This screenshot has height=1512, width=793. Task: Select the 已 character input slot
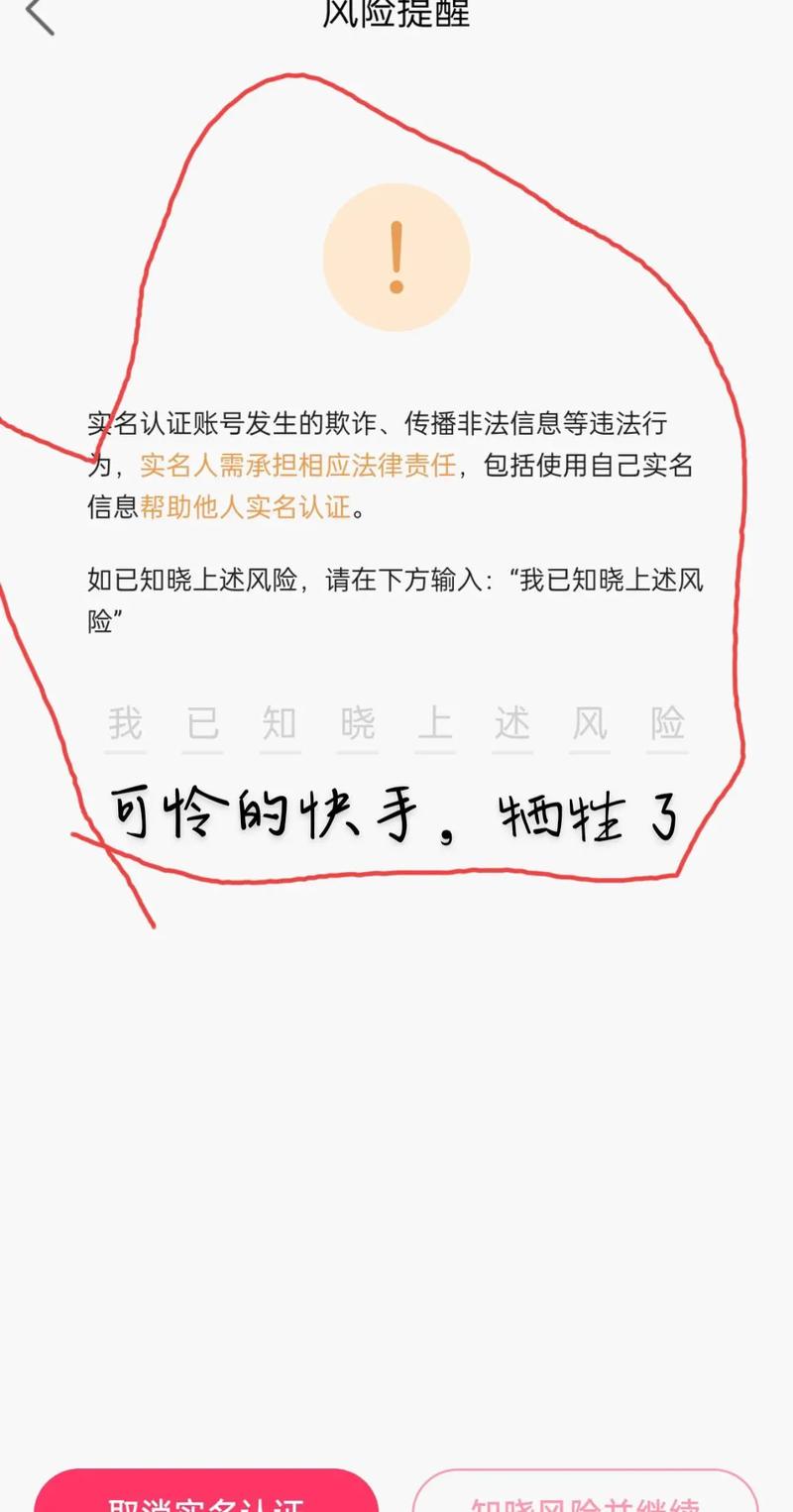coord(203,724)
